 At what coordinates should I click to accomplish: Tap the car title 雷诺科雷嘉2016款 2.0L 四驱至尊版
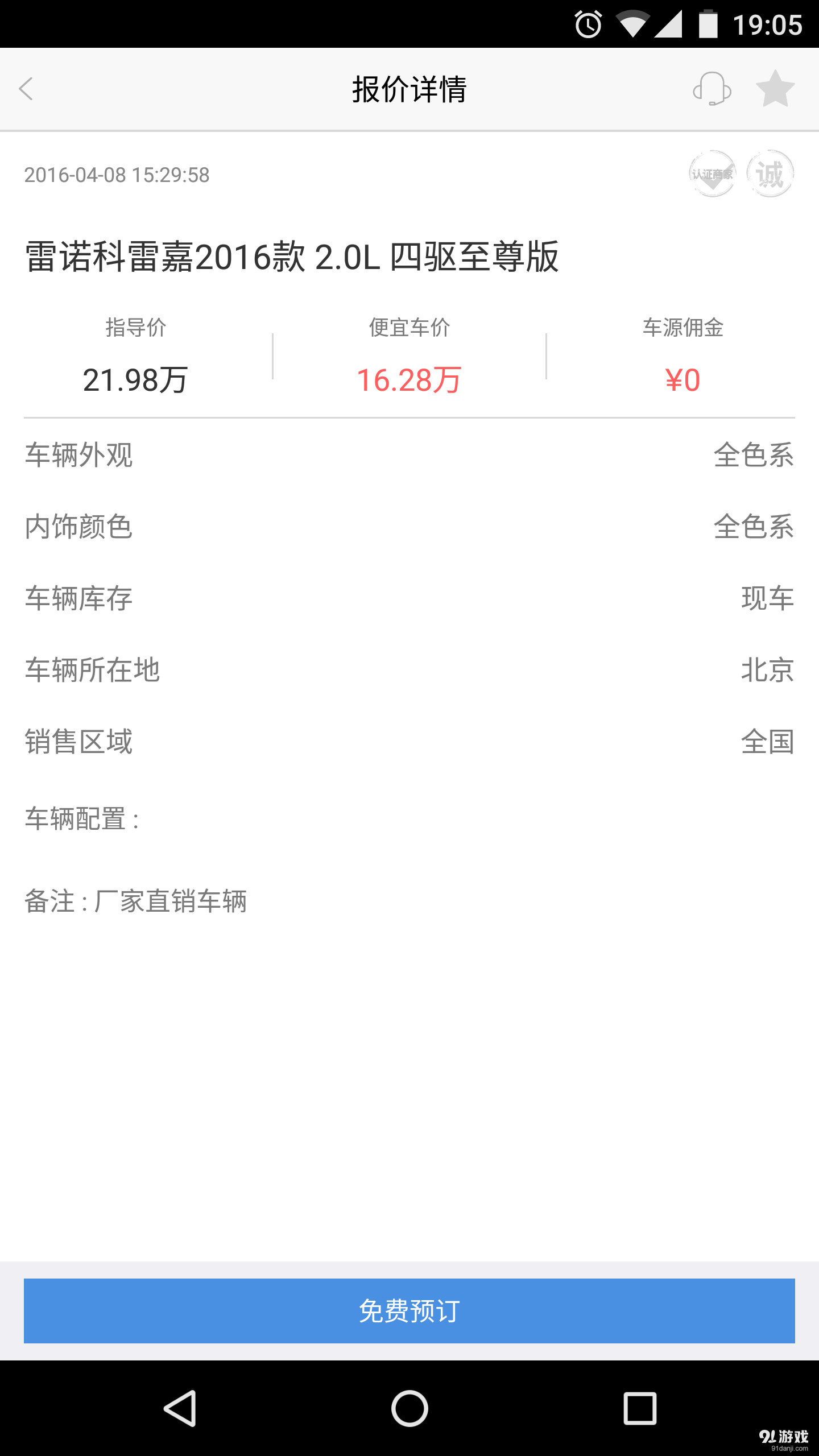coord(292,257)
